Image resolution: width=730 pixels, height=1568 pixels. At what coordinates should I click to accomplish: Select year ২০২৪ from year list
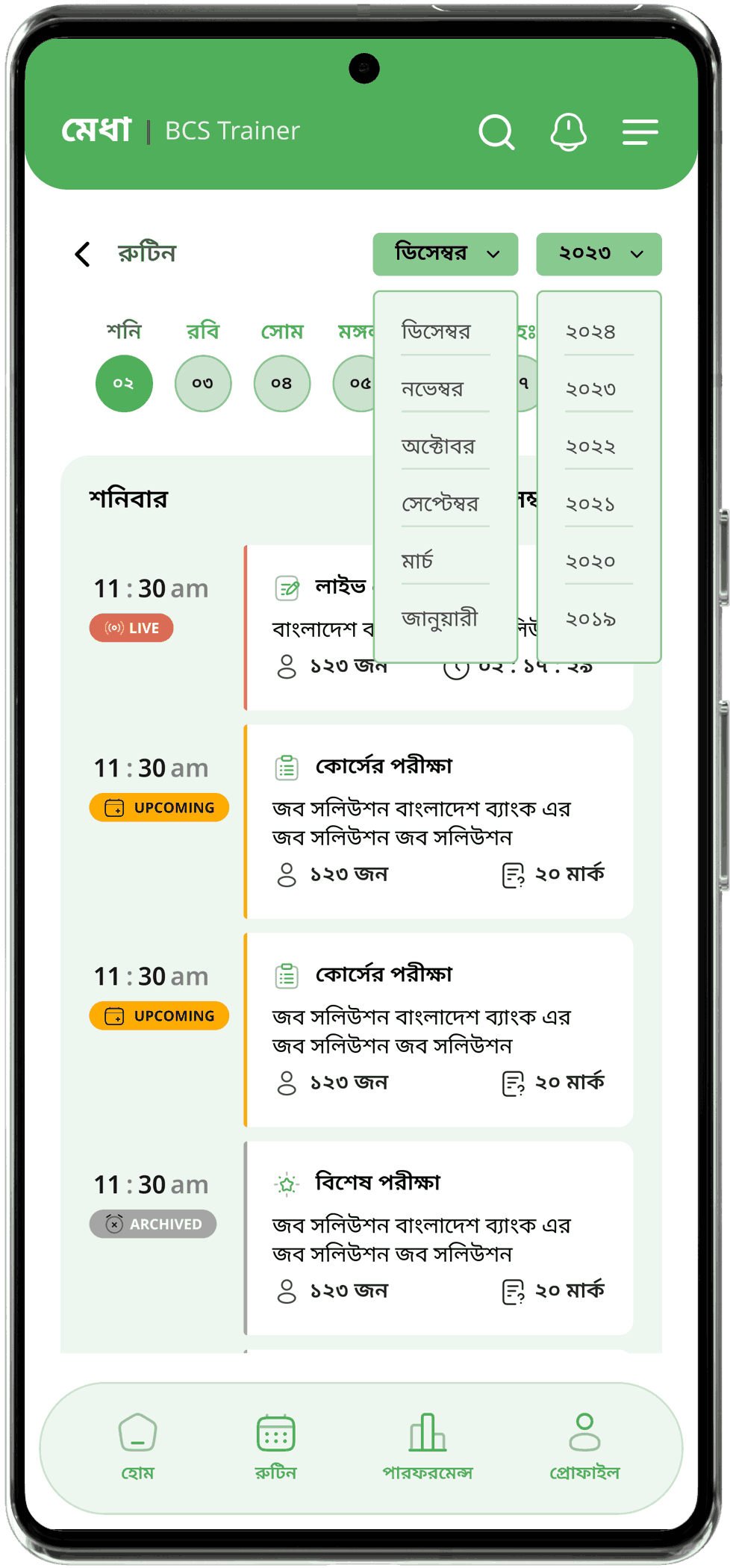[x=591, y=332]
